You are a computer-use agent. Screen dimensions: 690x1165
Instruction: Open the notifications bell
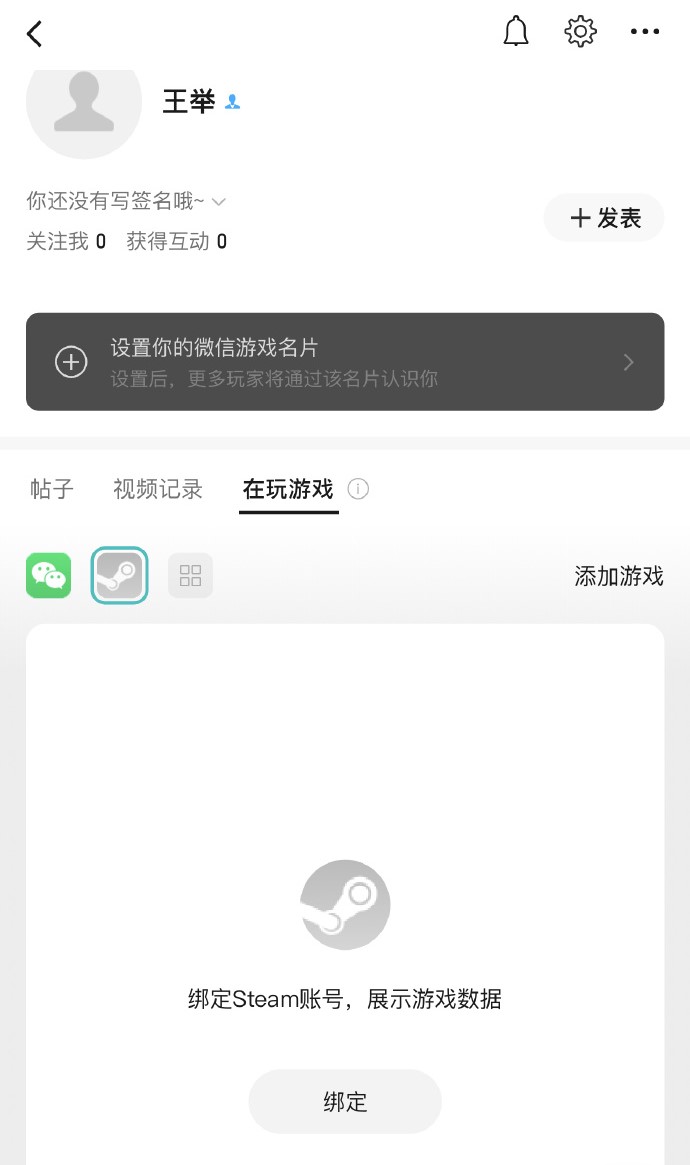[516, 33]
